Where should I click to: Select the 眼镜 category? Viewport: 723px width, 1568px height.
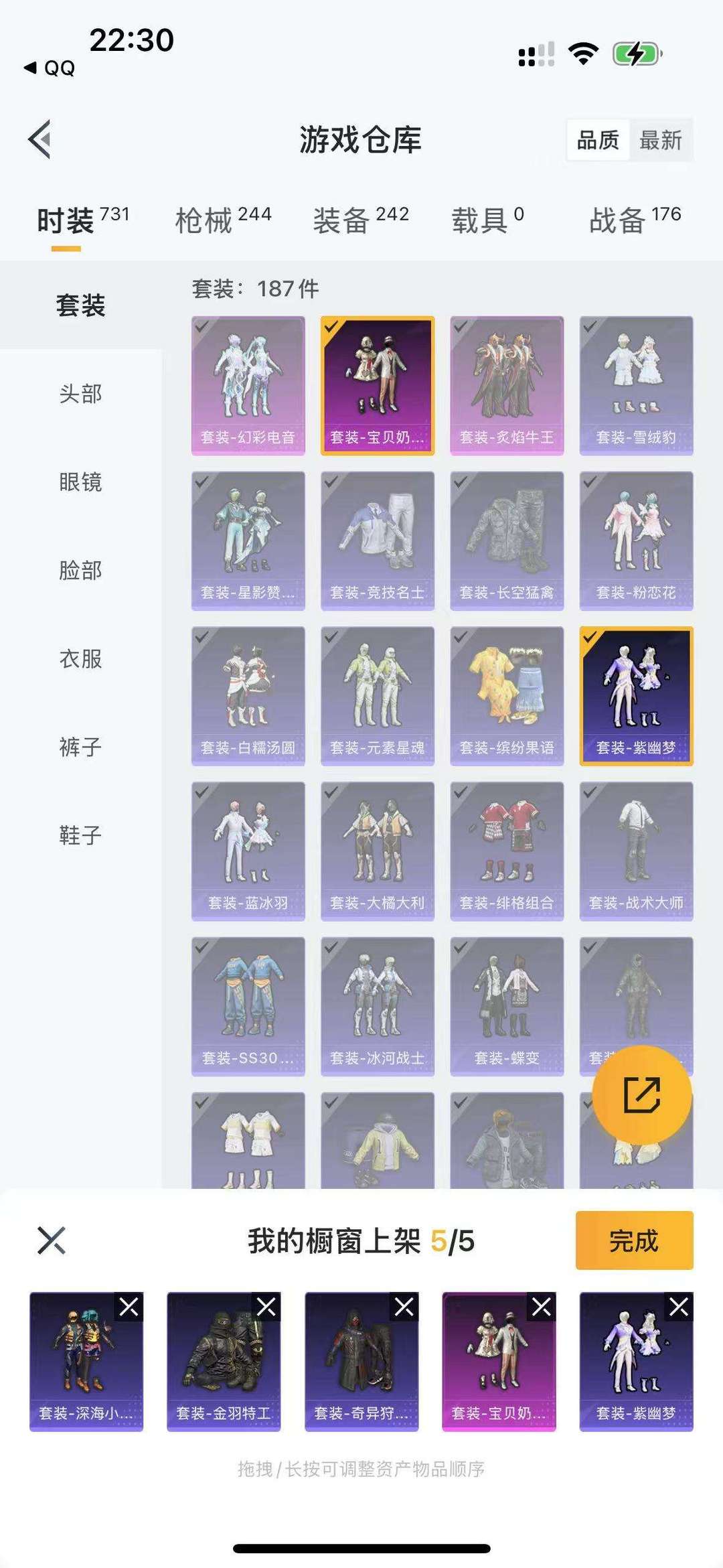click(x=80, y=482)
